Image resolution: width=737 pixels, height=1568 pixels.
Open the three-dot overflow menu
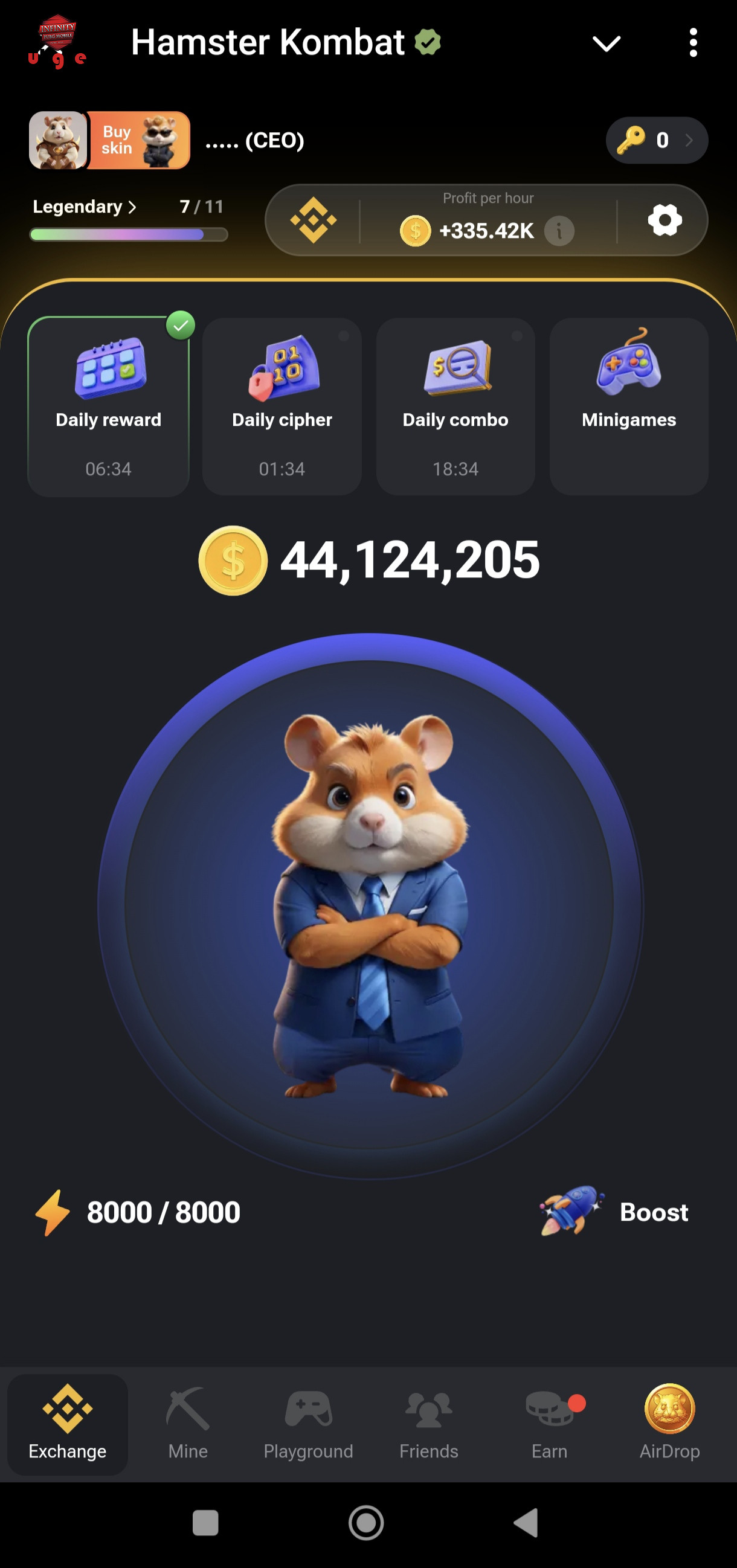tap(692, 43)
